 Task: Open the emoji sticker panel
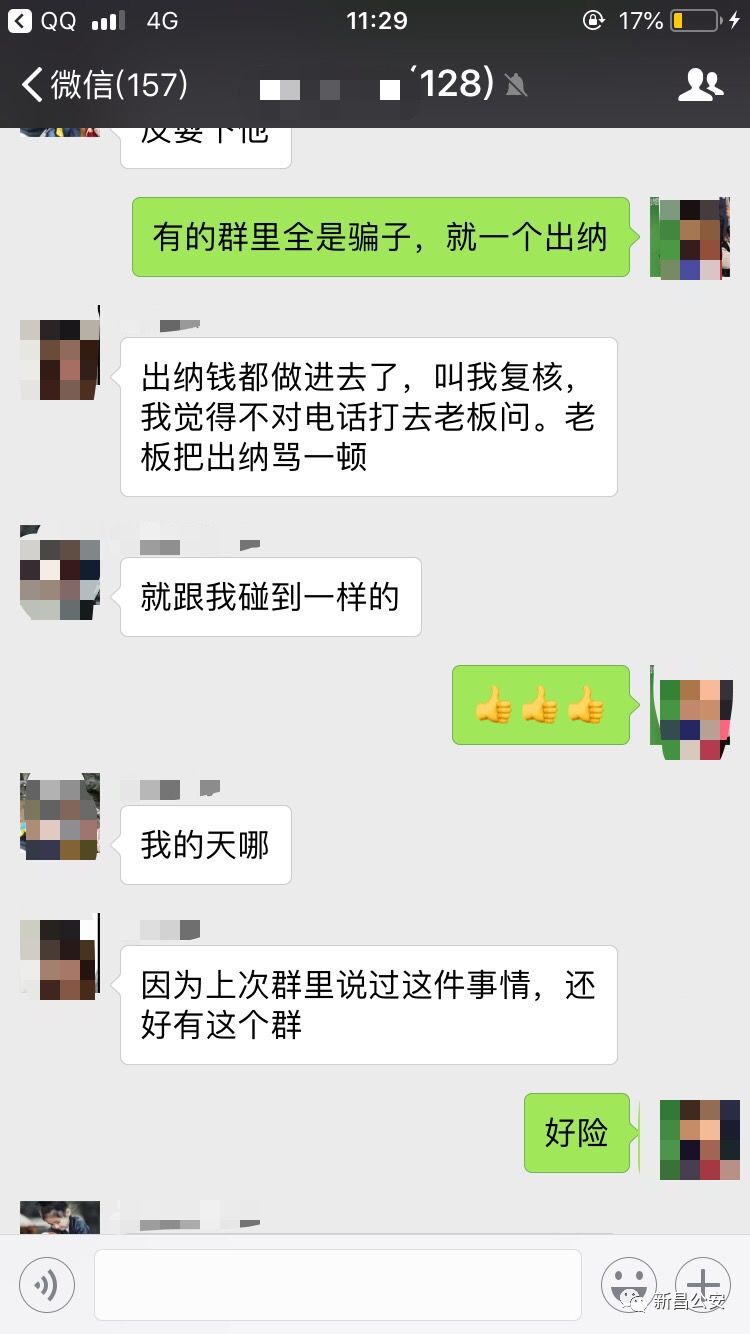628,1285
